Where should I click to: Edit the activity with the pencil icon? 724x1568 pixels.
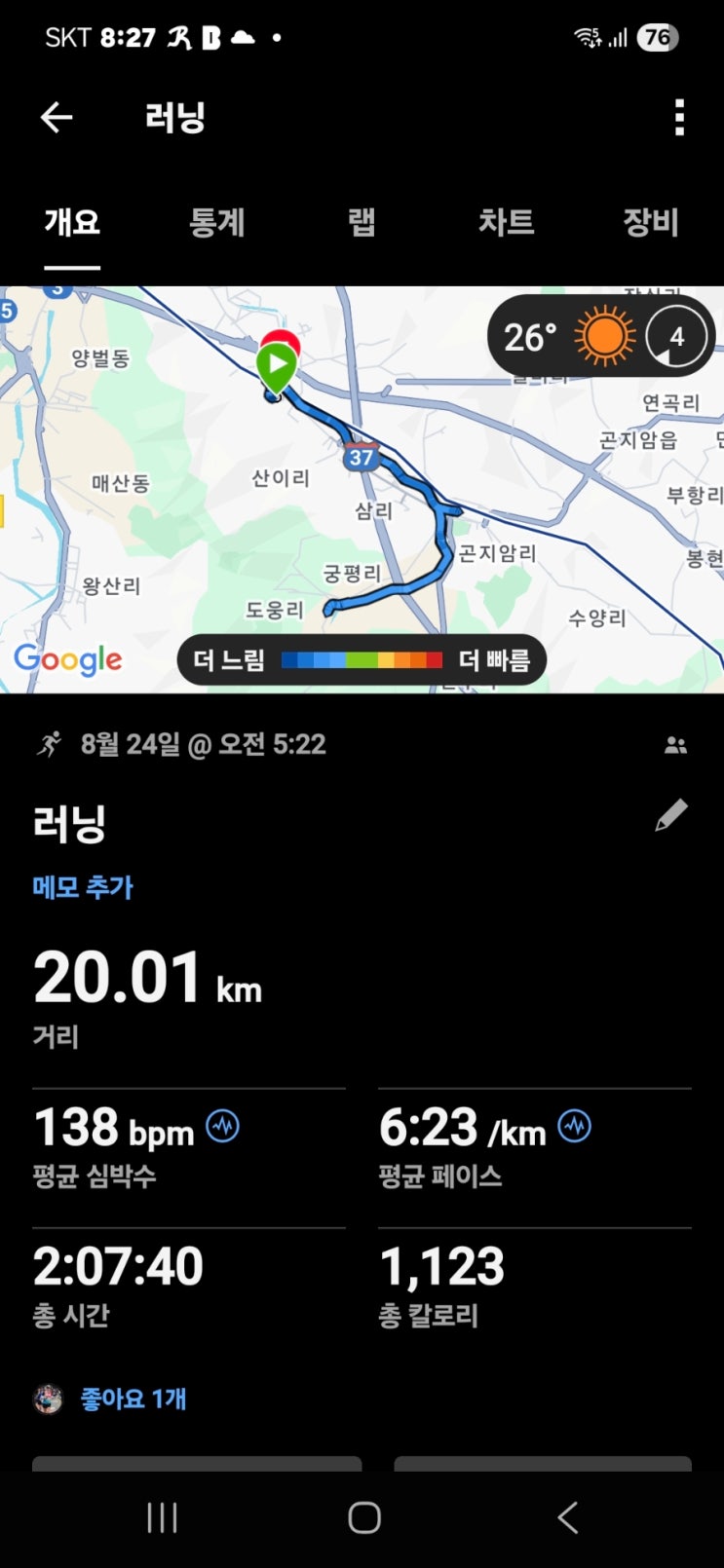pyautogui.click(x=671, y=816)
